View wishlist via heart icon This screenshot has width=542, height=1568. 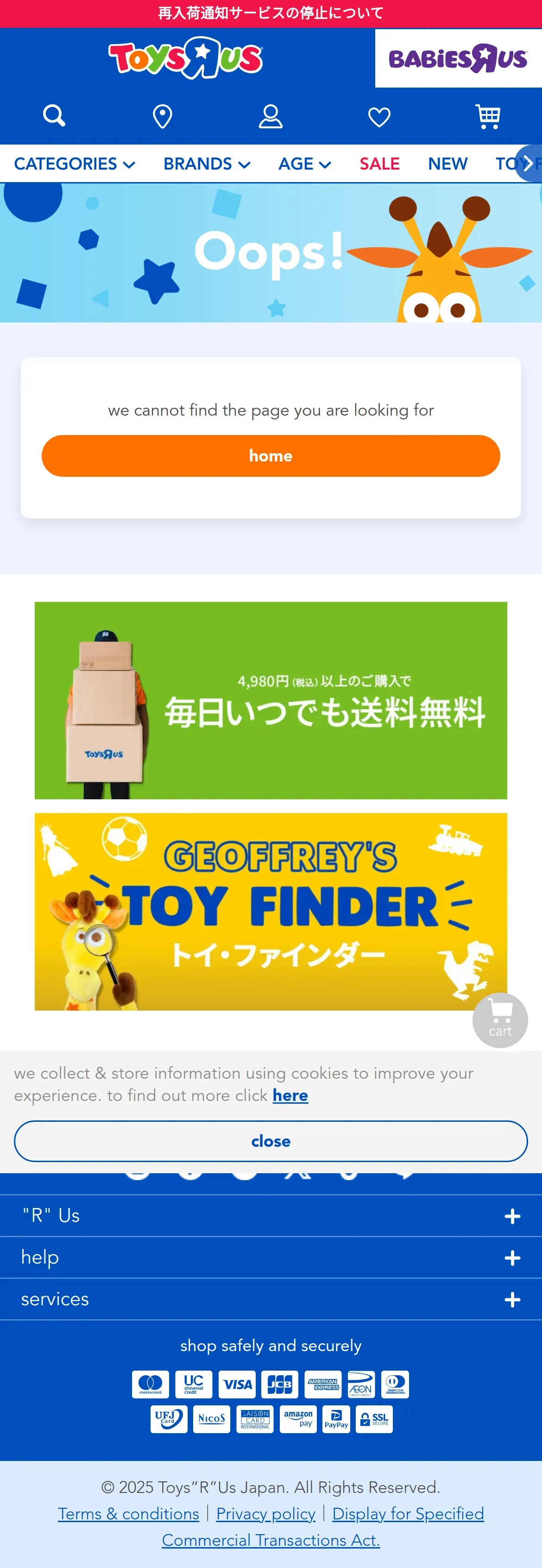click(379, 117)
